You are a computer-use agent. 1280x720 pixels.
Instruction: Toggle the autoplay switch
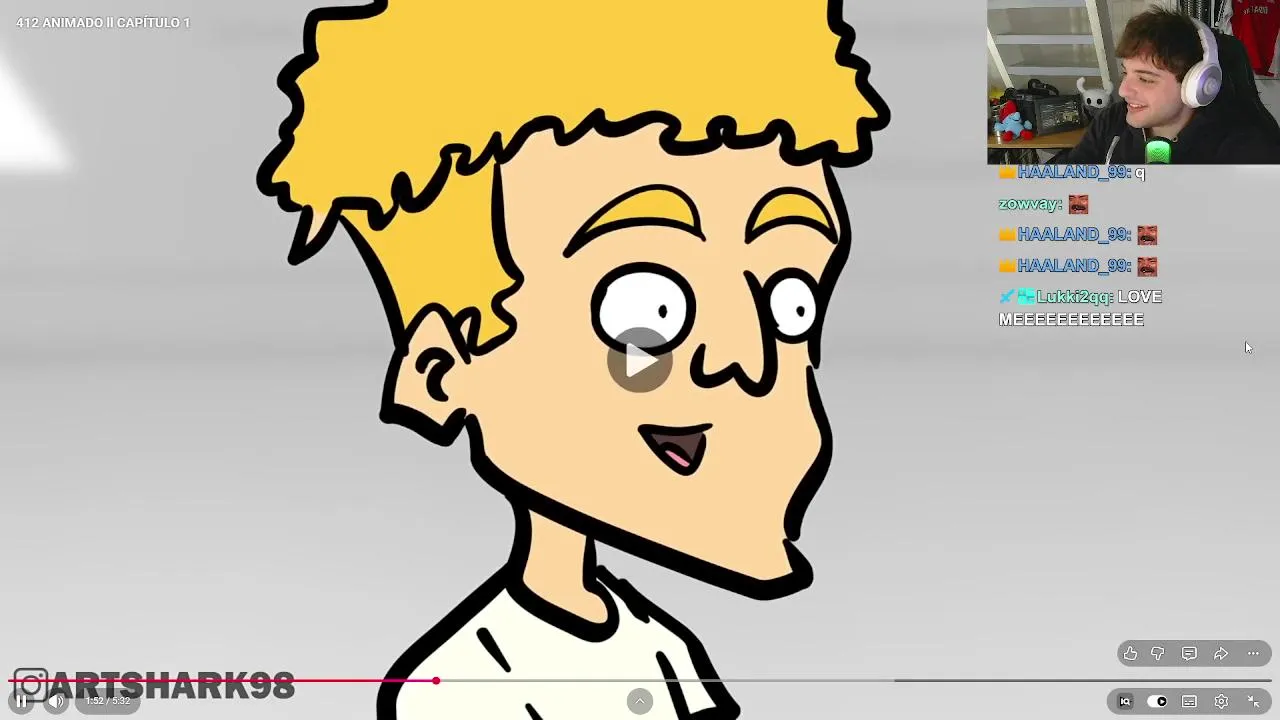[x=1157, y=701]
